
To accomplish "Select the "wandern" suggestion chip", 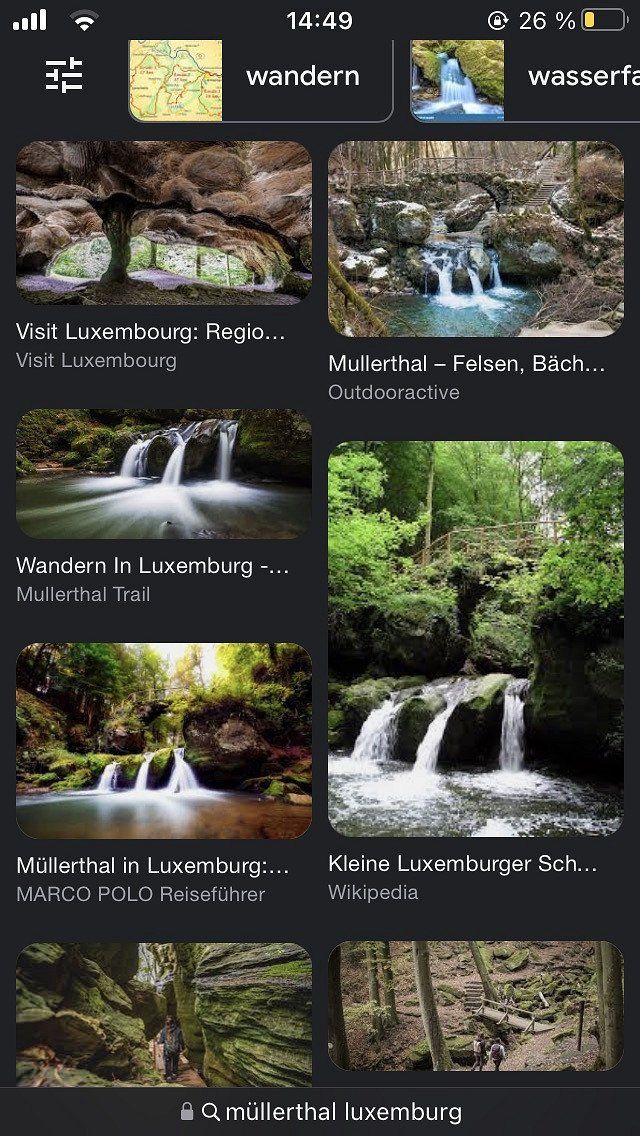I will tap(260, 78).
